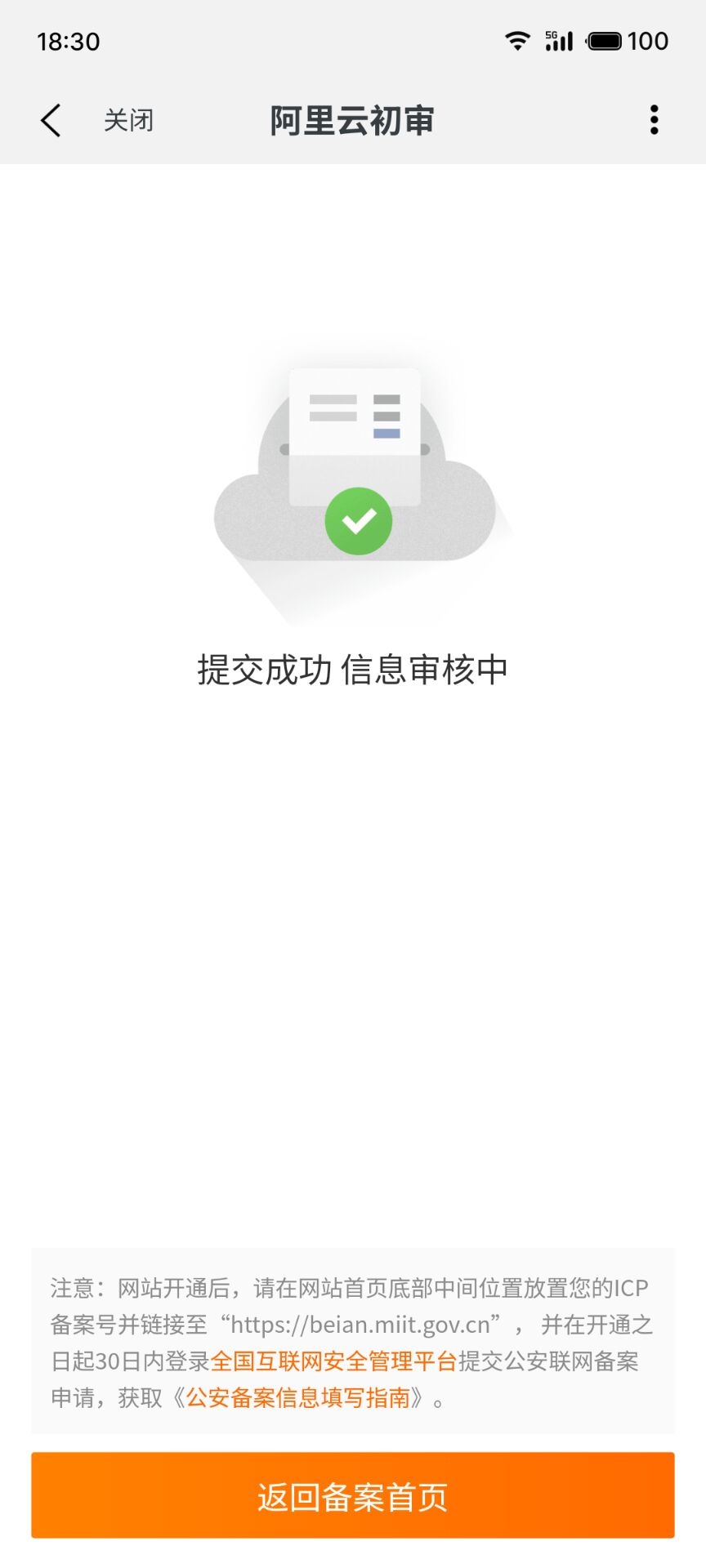Go back using the top-left arrow

[51, 121]
